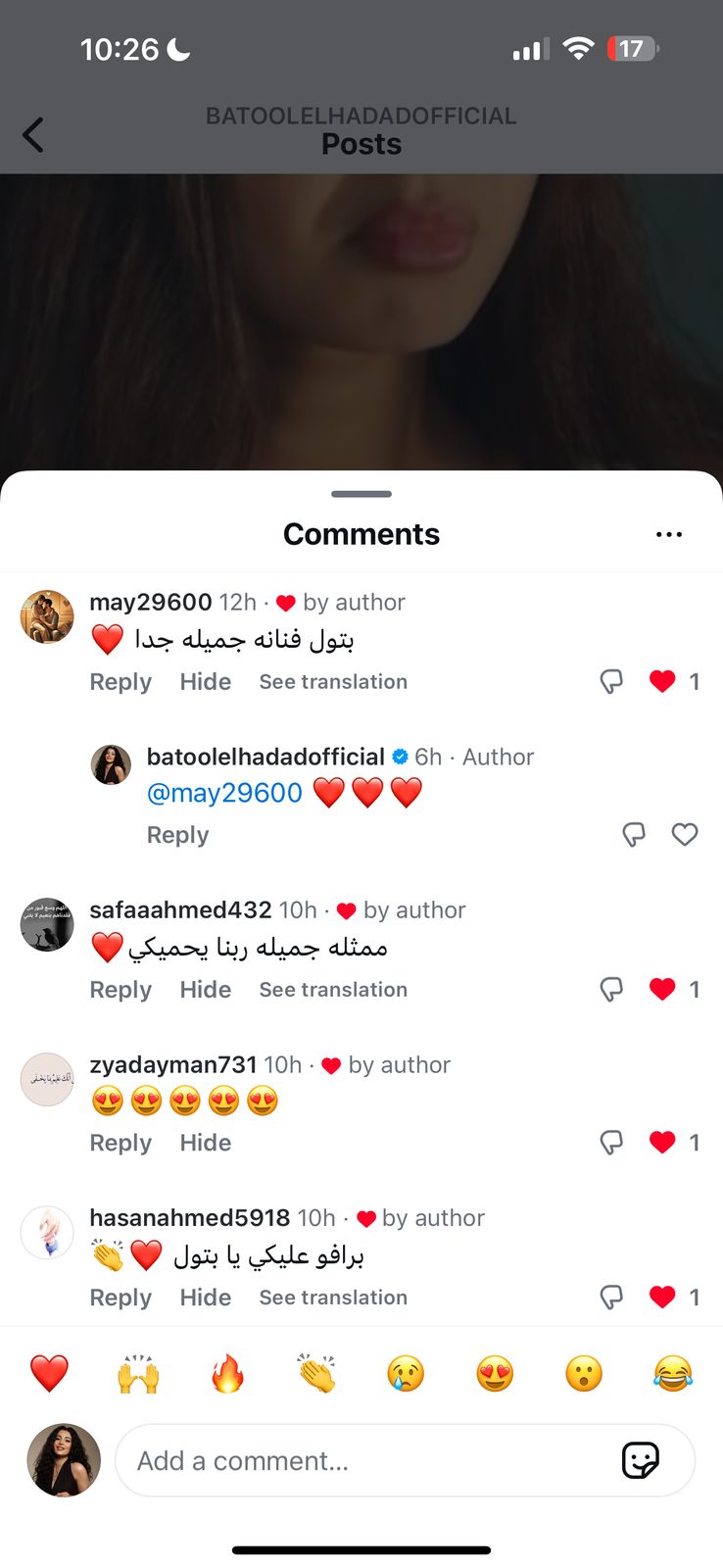
Task: See translation of safaaahmed432's comment
Action: 333,990
